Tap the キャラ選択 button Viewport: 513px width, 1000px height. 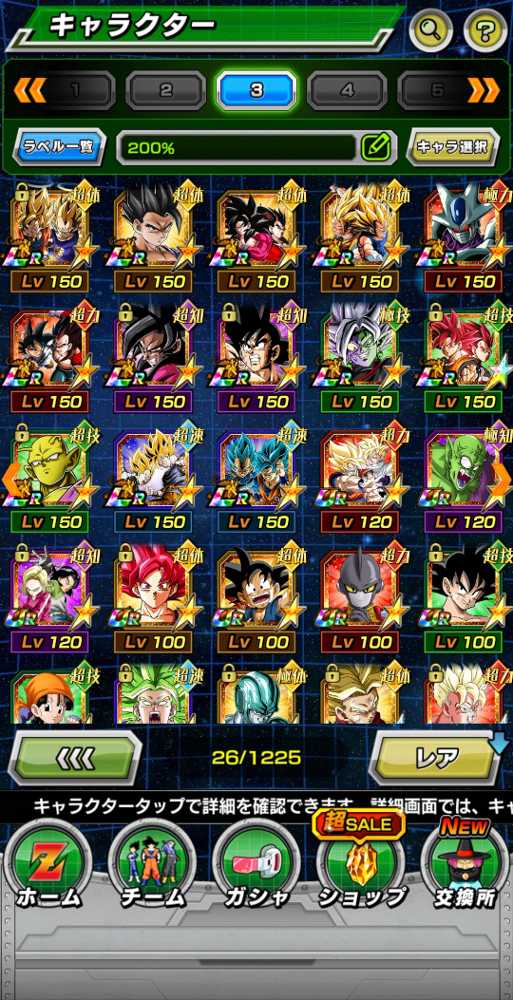pyautogui.click(x=453, y=147)
